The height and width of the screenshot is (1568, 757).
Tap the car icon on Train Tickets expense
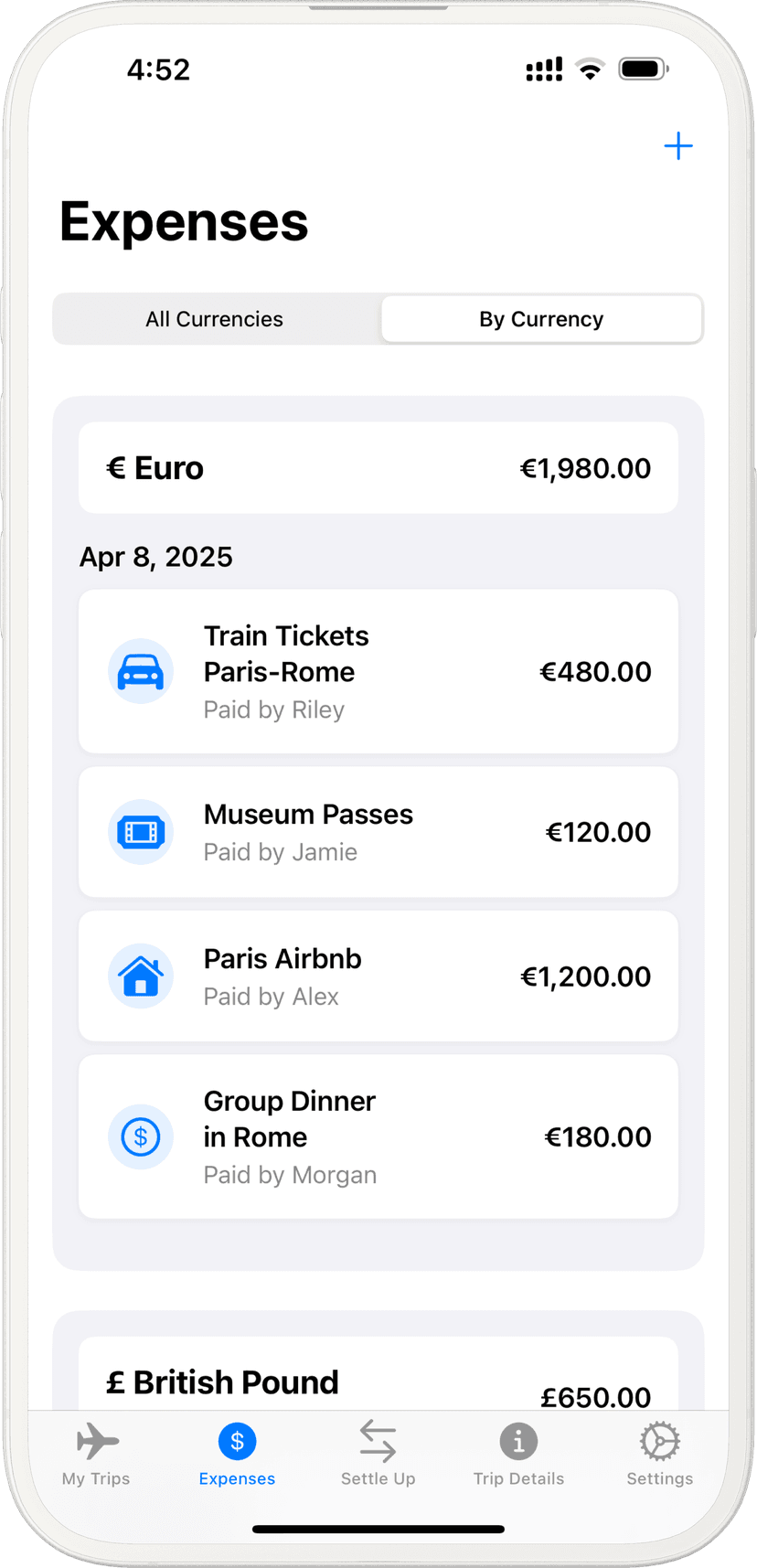pos(141,671)
